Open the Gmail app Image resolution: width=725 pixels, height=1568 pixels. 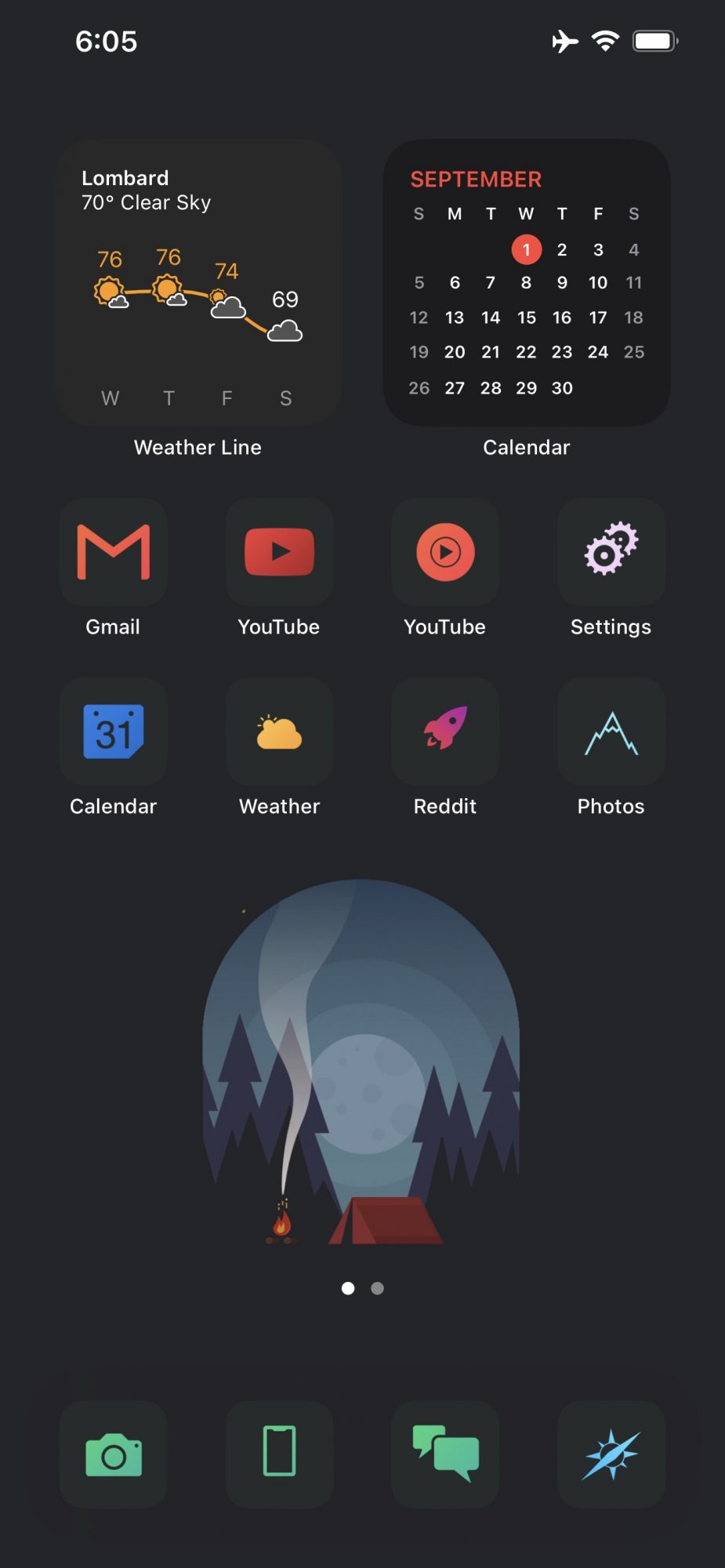[x=114, y=552]
